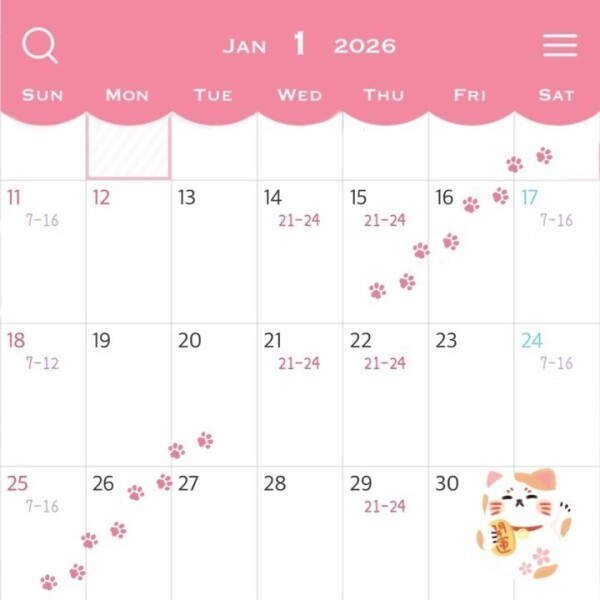Select January 14 with 21-24 entry
Image resolution: width=600 pixels, height=600 pixels.
click(x=299, y=250)
